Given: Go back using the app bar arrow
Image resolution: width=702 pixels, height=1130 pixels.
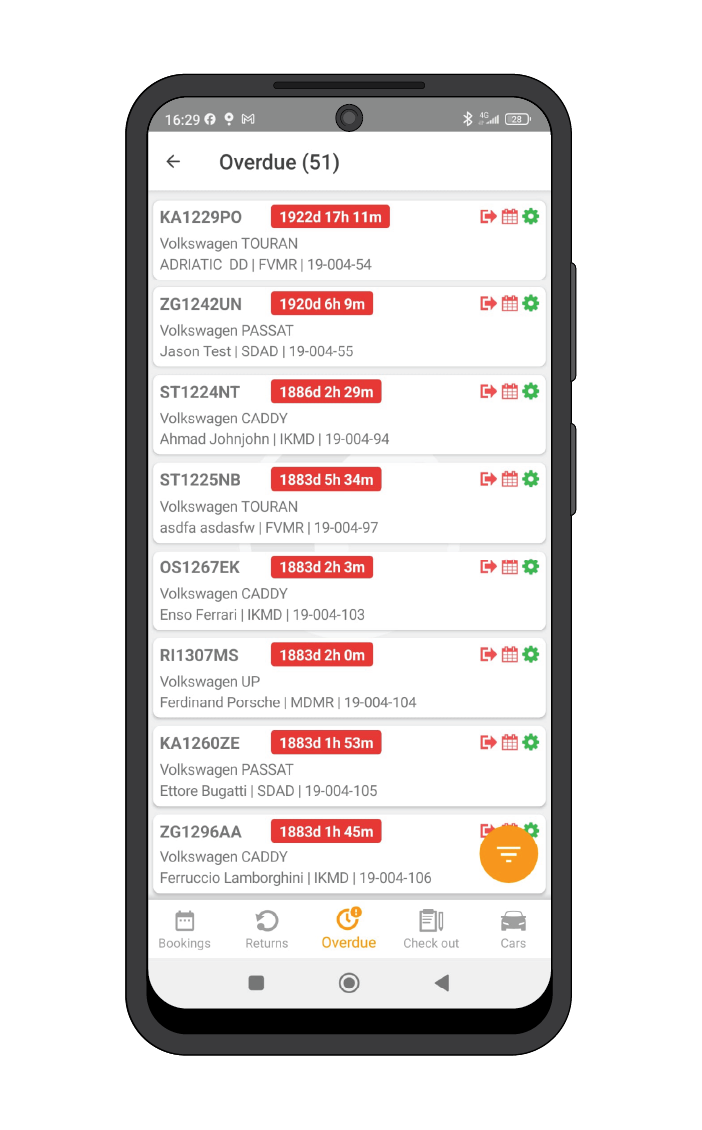Looking at the screenshot, I should point(173,161).
